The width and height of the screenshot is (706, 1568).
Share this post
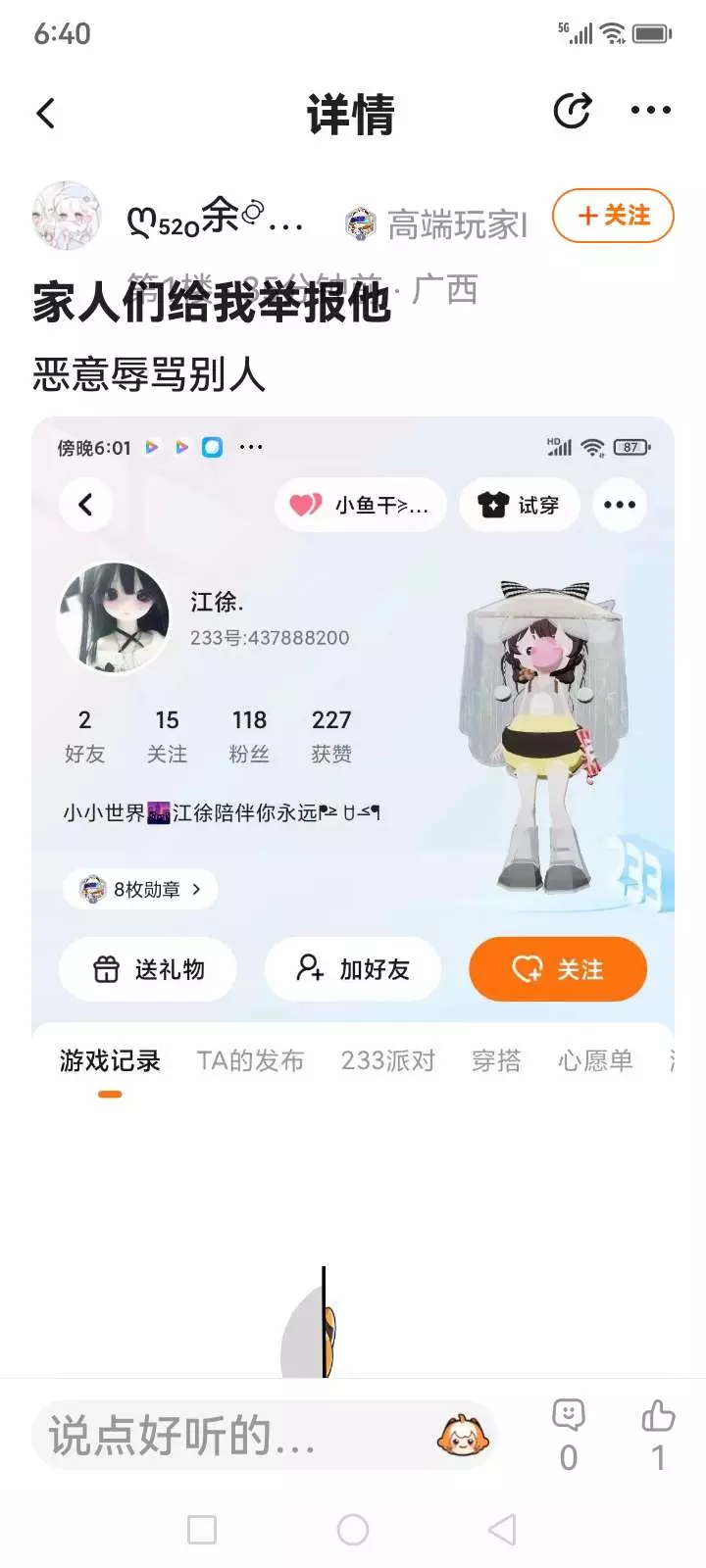pos(573,112)
